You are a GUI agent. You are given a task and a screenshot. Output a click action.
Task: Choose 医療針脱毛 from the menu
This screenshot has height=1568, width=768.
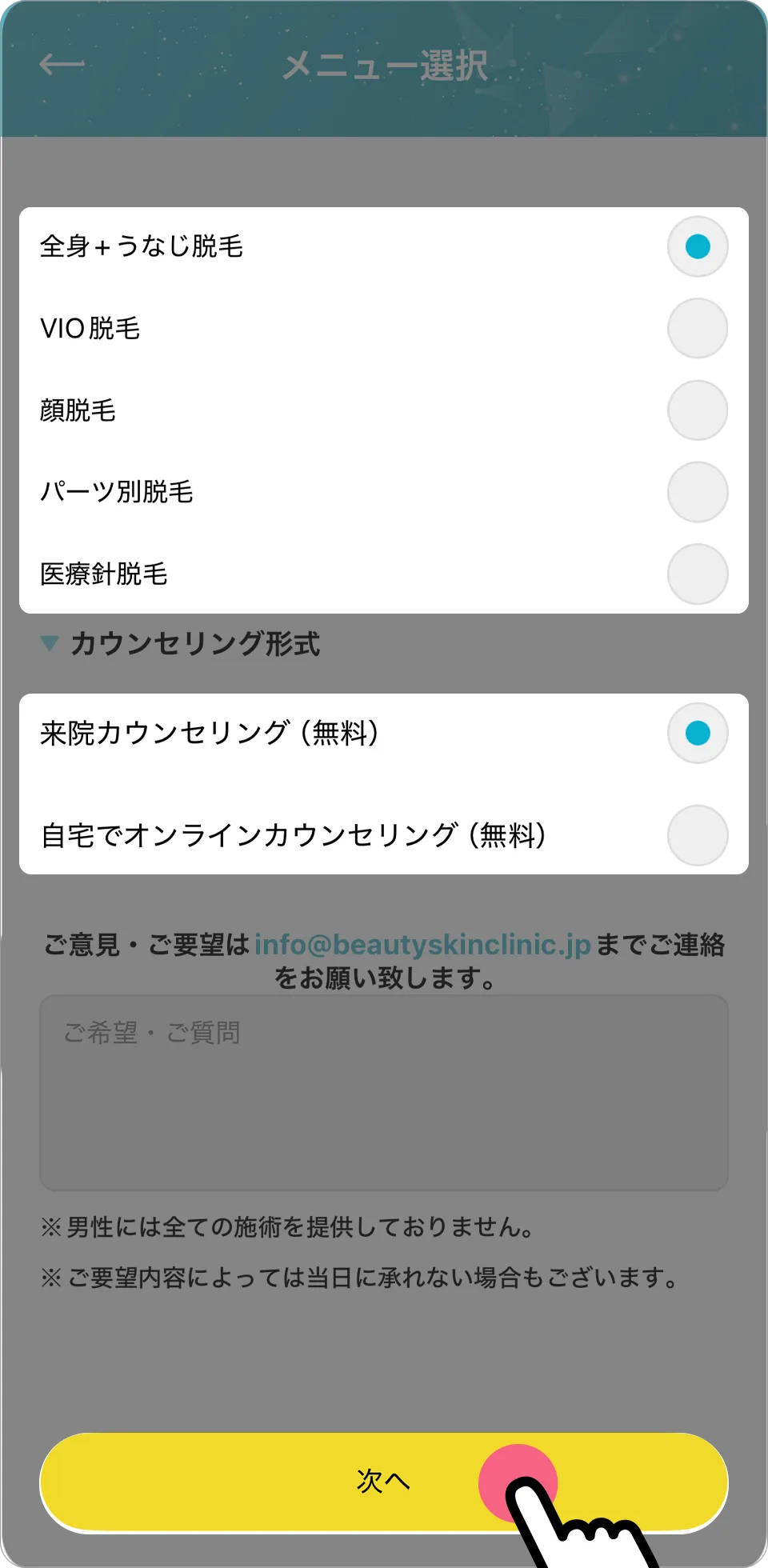point(698,574)
